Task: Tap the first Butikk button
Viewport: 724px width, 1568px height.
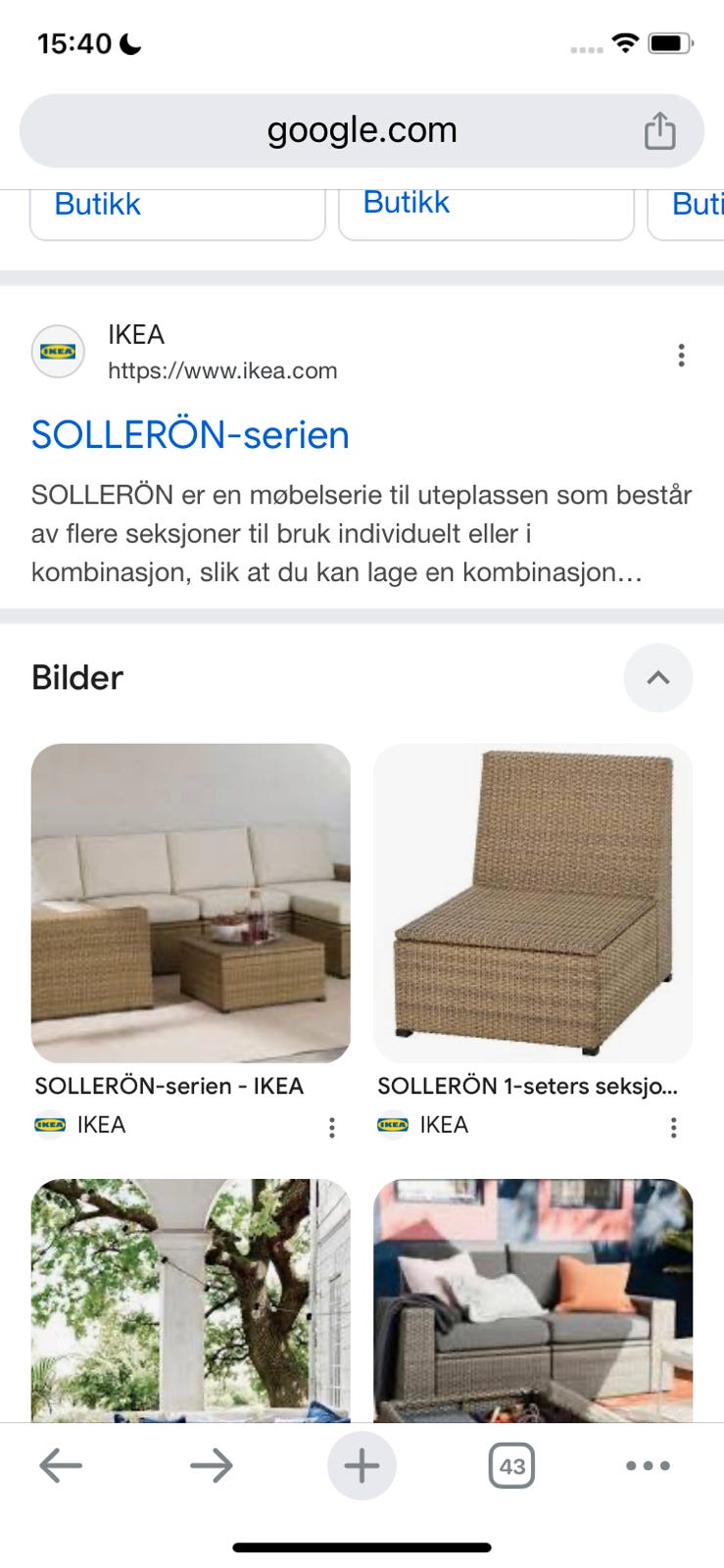Action: coord(98,204)
